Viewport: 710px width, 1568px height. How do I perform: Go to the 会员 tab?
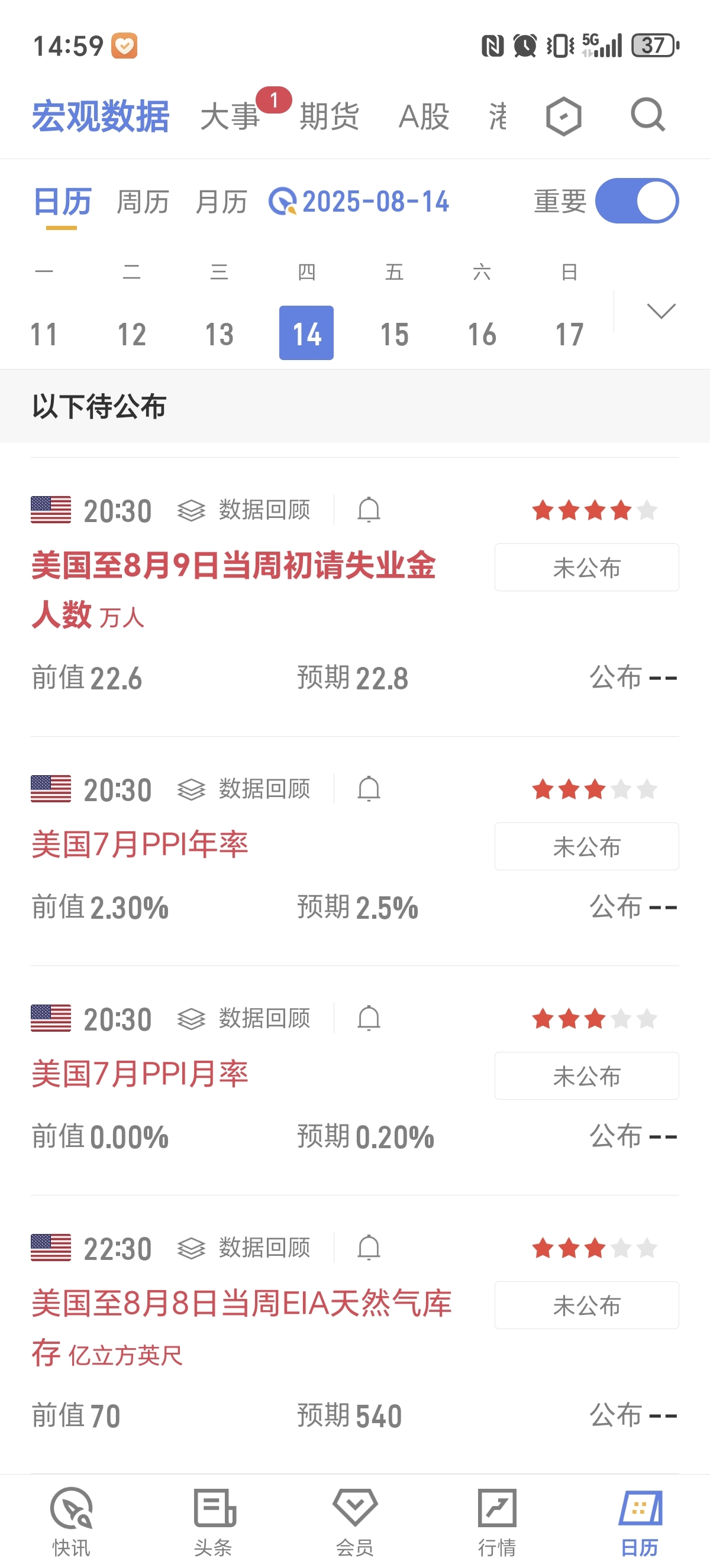[x=355, y=1522]
